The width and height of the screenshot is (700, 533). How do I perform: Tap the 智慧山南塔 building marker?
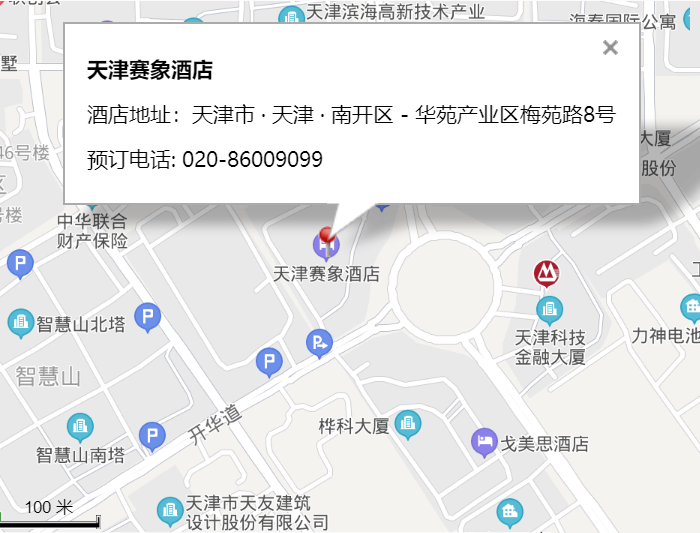(x=80, y=427)
